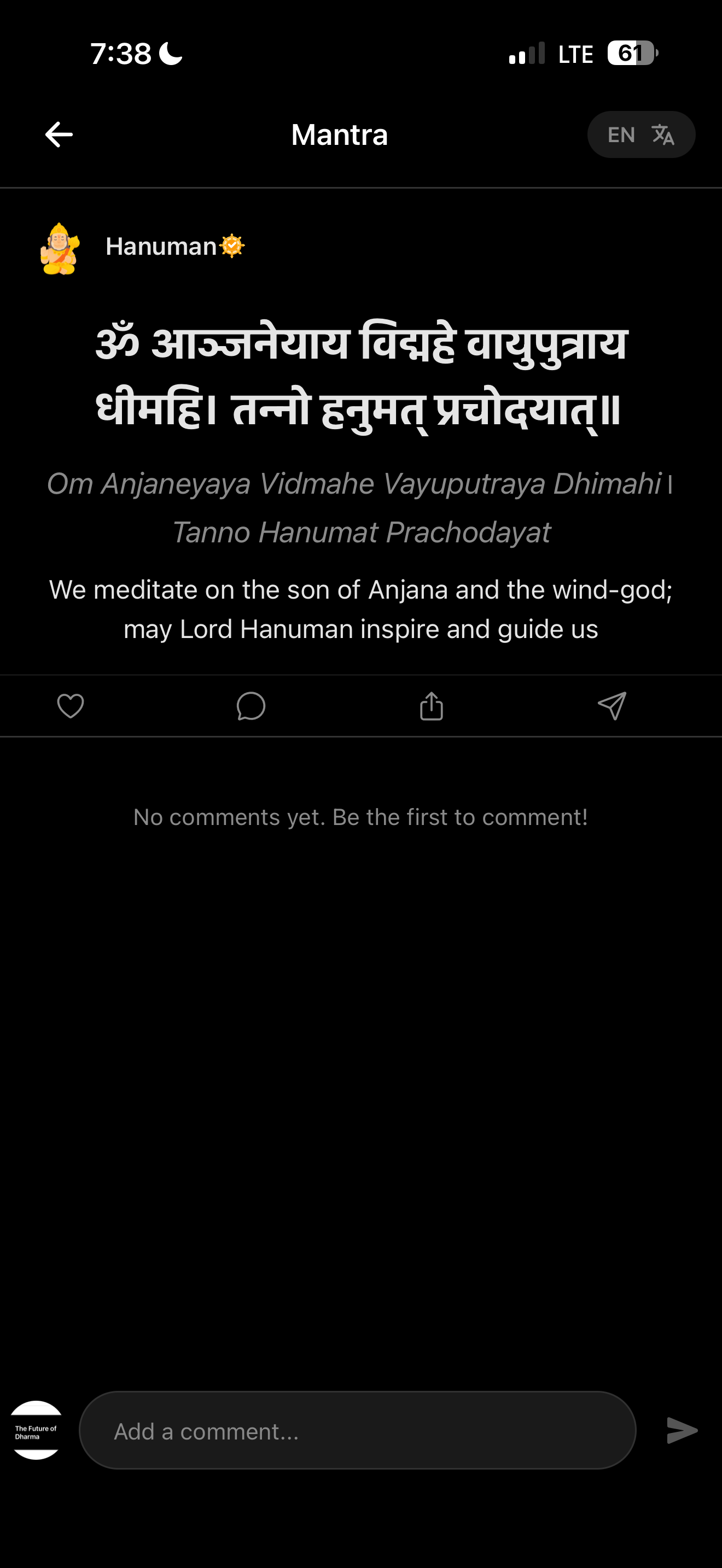Click 'Be the first to comment!' prompt
Screen dimensions: 722x1568
click(x=361, y=816)
